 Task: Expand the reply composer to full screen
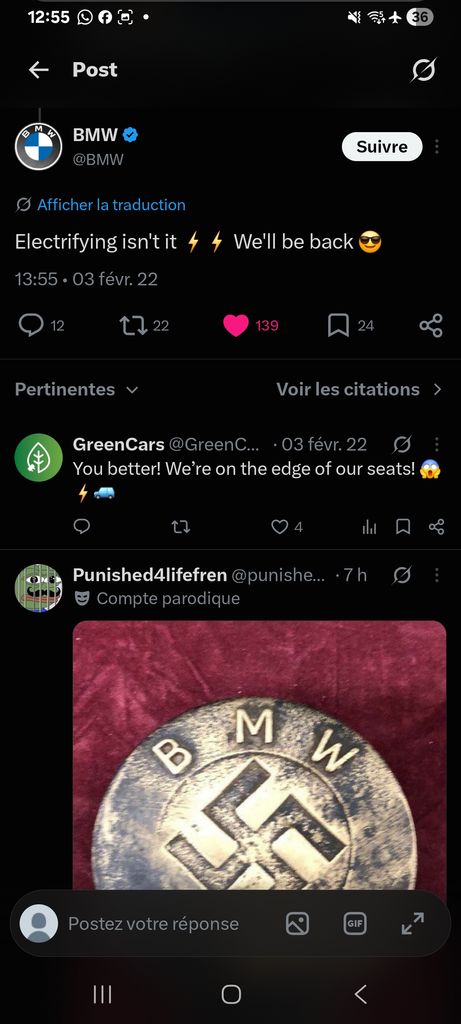coord(413,924)
